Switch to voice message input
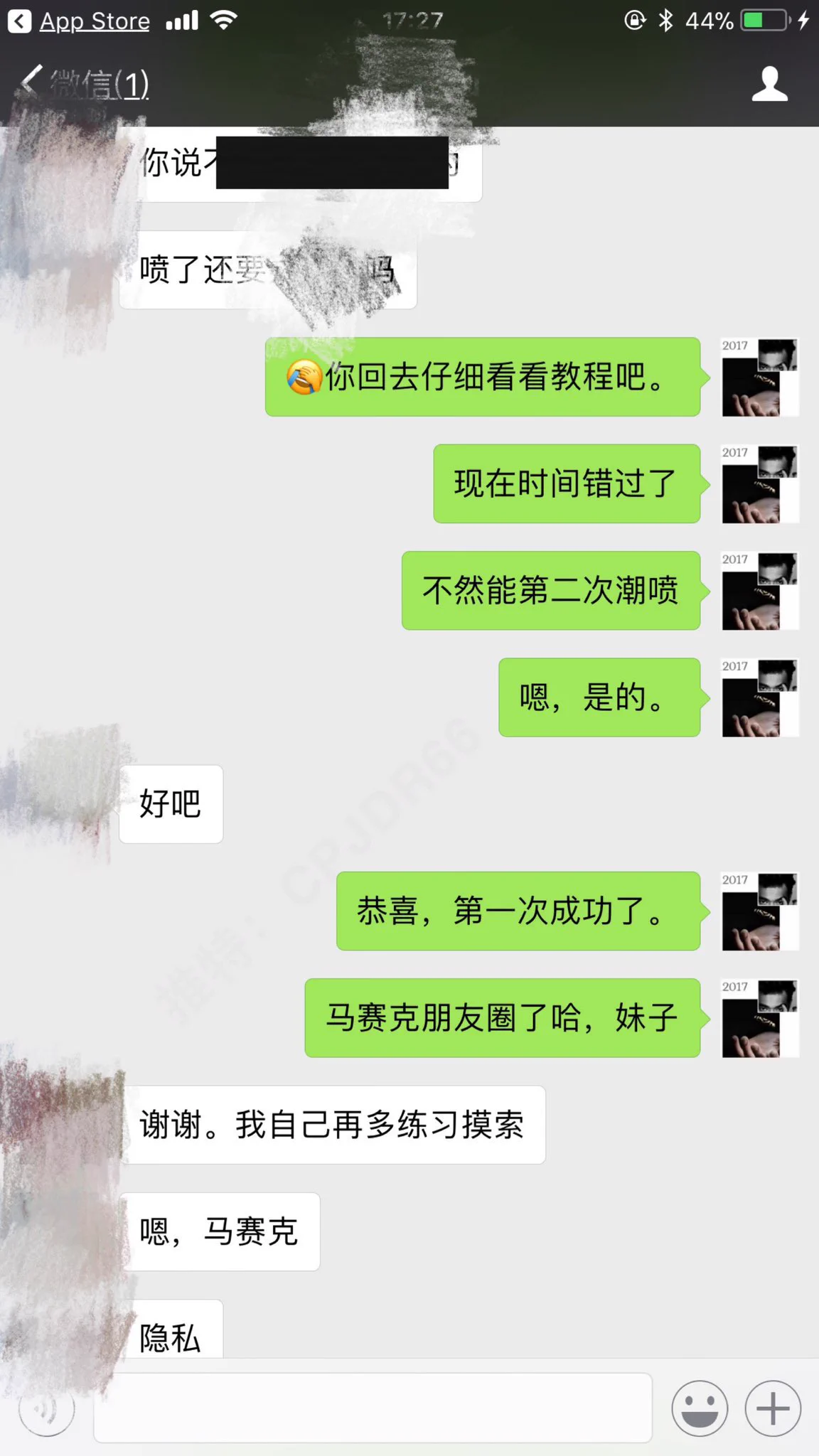819x1456 pixels. coord(47,1408)
